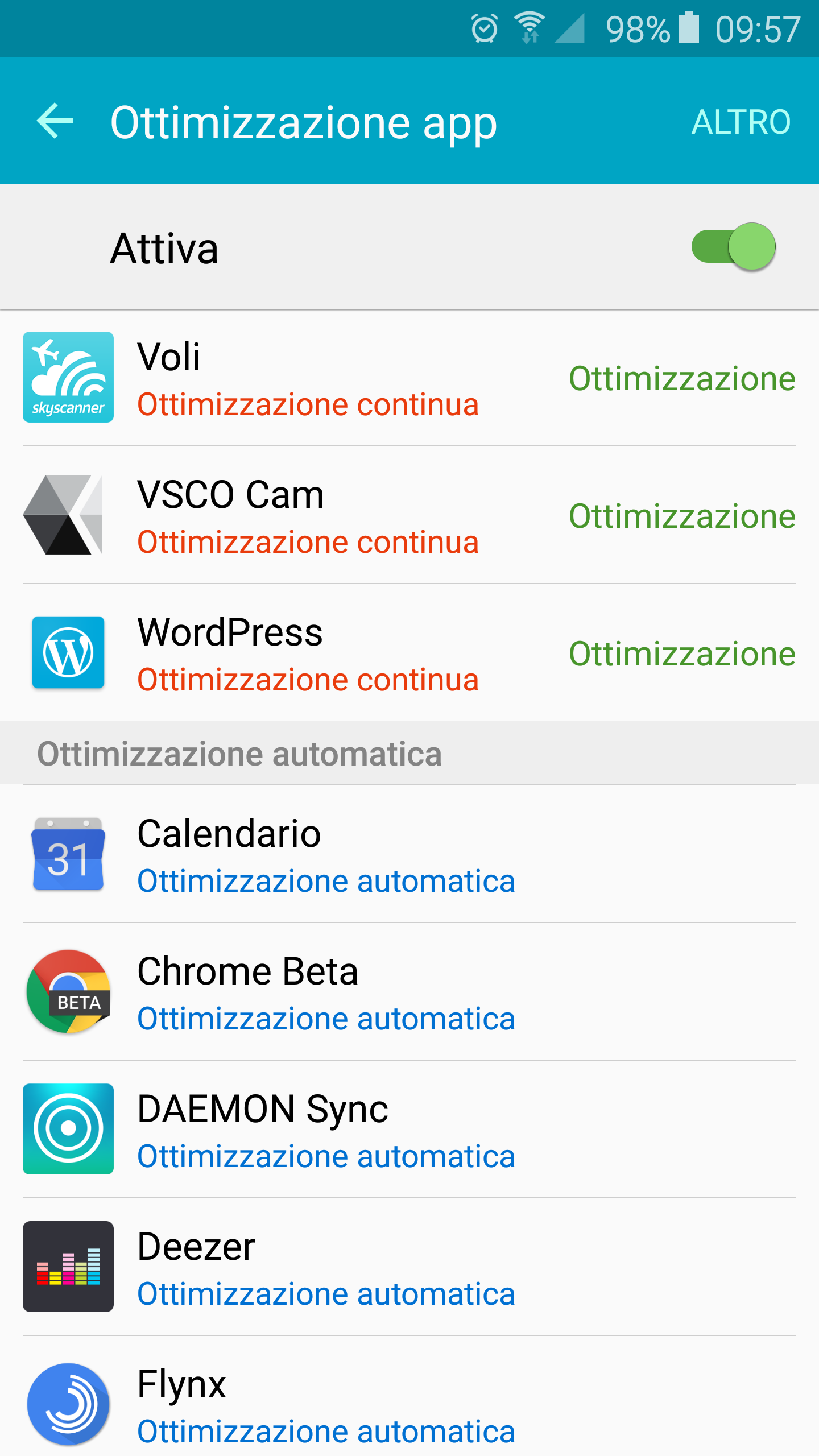The height and width of the screenshot is (1456, 819).
Task: Open the ALTRO menu
Action: coord(741,122)
